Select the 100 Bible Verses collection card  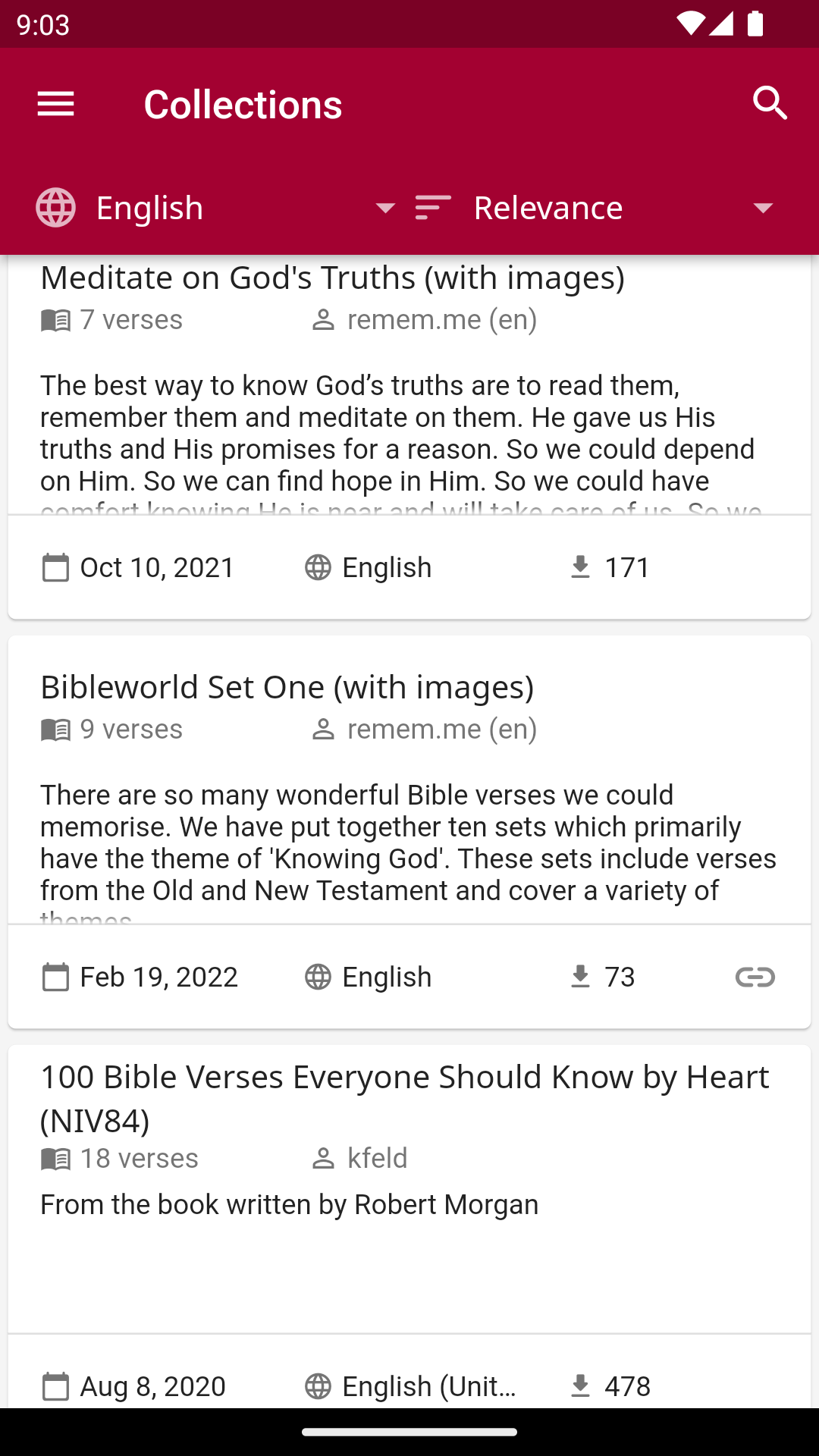click(x=404, y=1097)
